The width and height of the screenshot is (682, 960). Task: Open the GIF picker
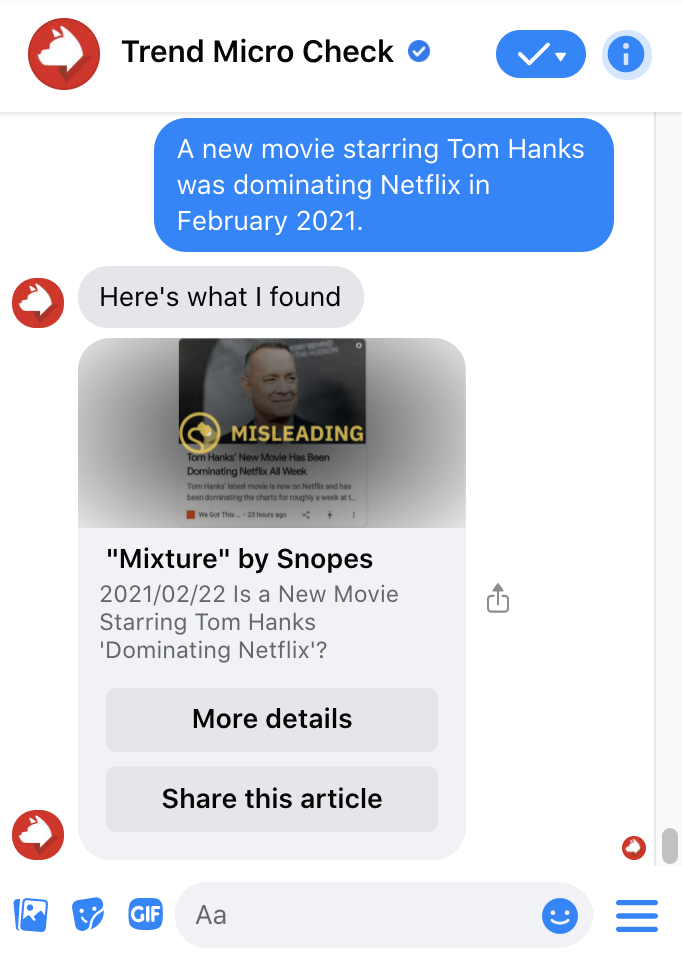145,914
